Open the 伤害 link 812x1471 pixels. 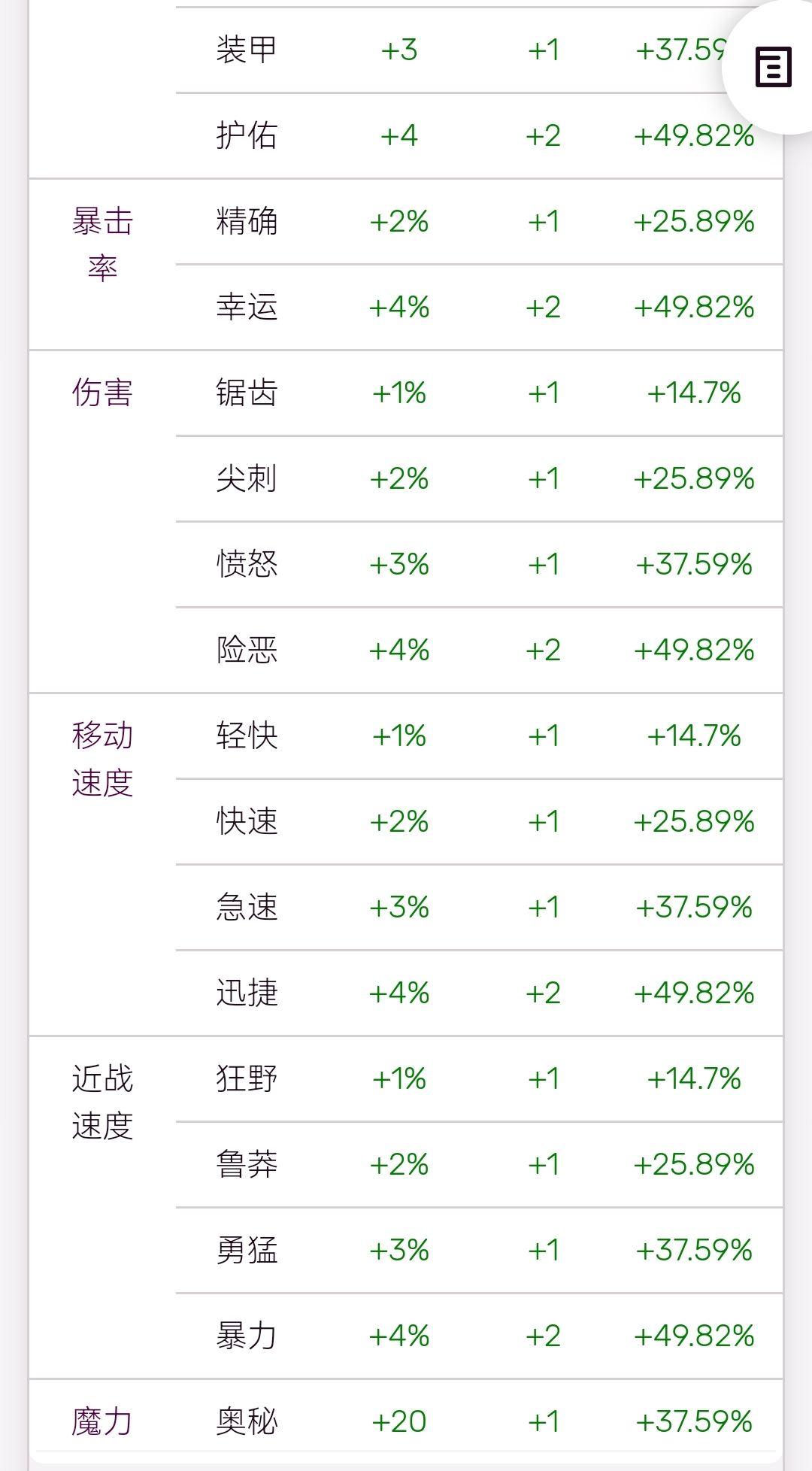(102, 393)
